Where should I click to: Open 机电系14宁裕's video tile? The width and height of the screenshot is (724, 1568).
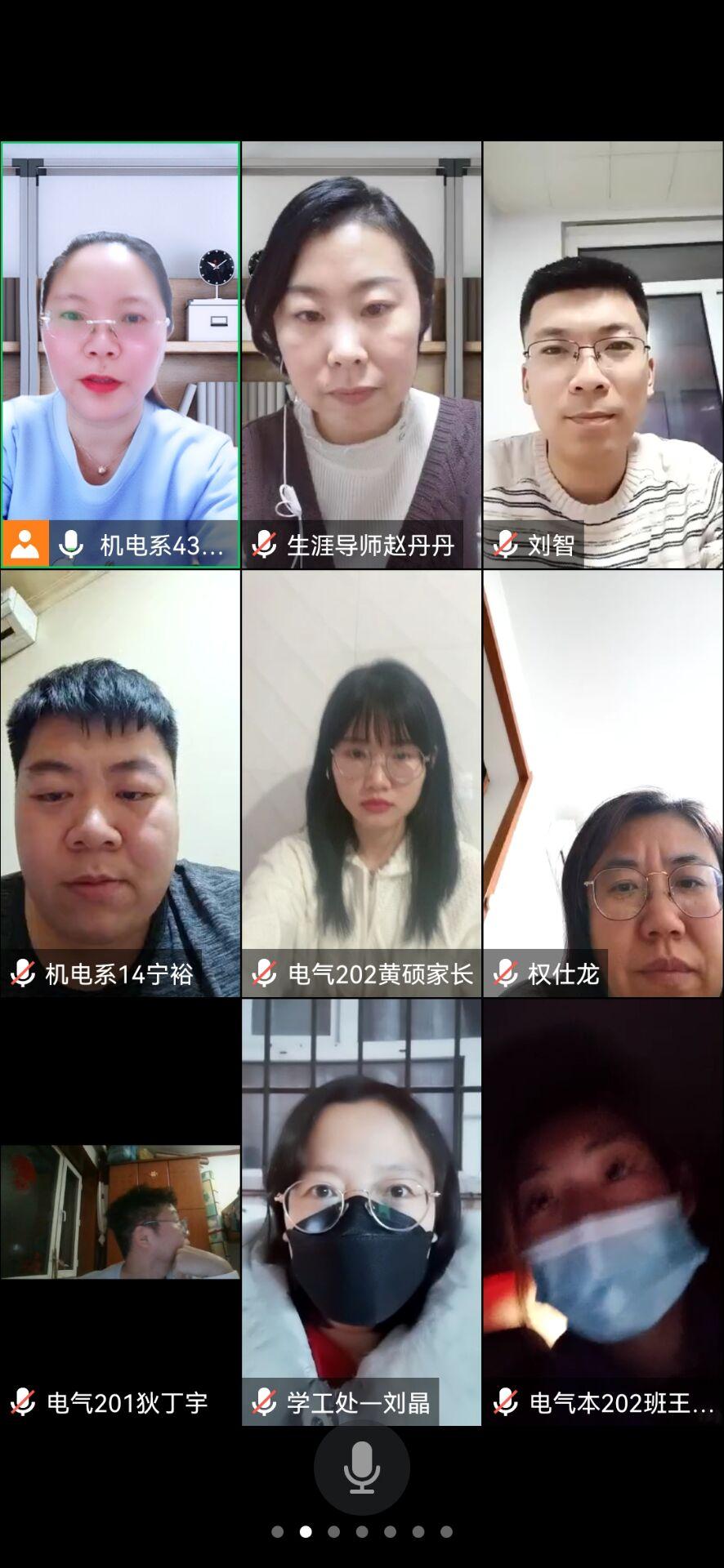click(120, 782)
